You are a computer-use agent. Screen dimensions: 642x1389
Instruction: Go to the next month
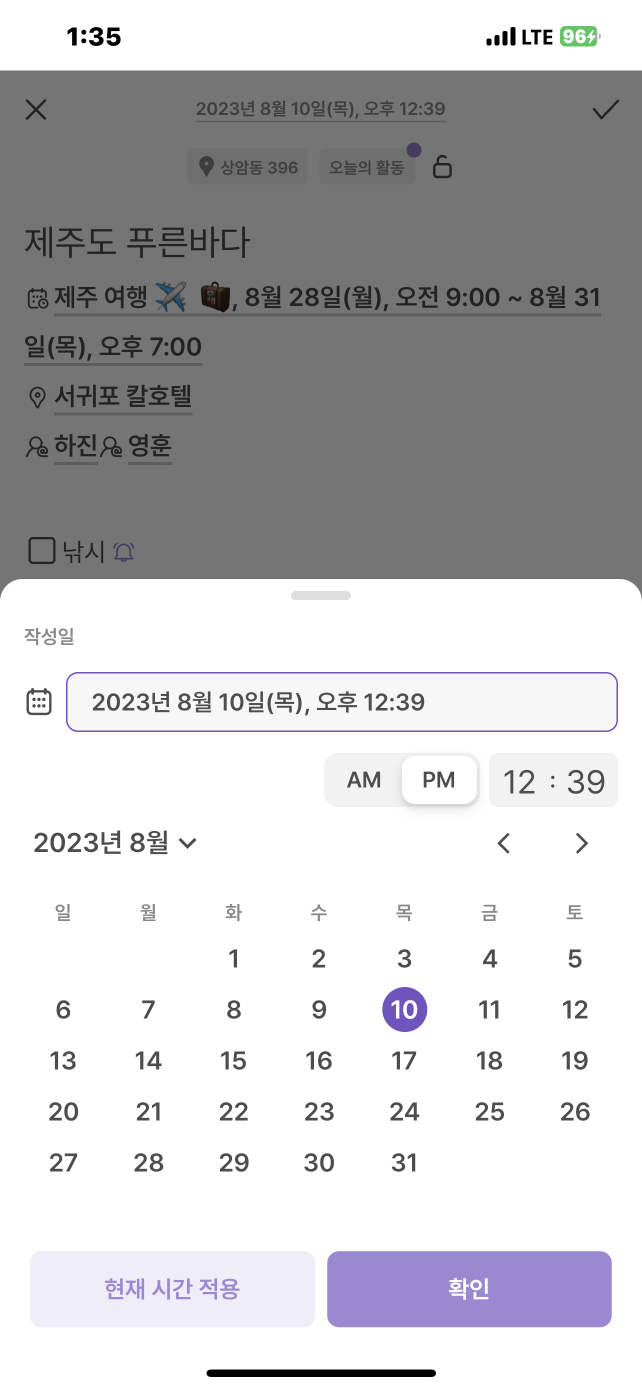[x=581, y=843]
